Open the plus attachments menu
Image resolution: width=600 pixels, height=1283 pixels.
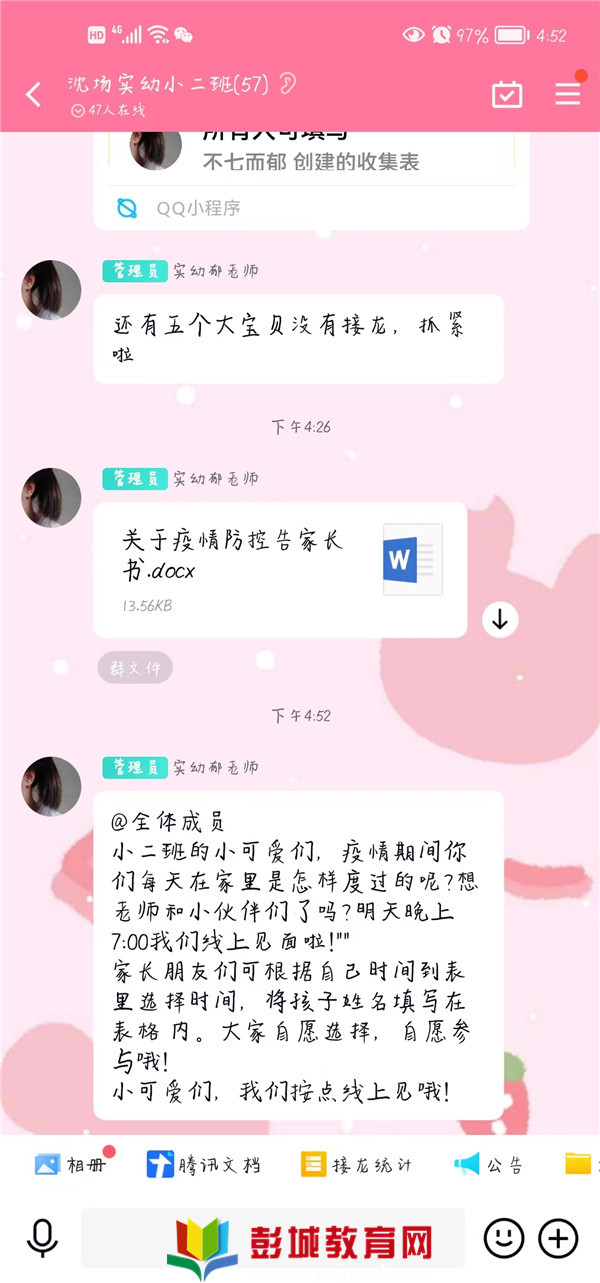pos(558,1239)
